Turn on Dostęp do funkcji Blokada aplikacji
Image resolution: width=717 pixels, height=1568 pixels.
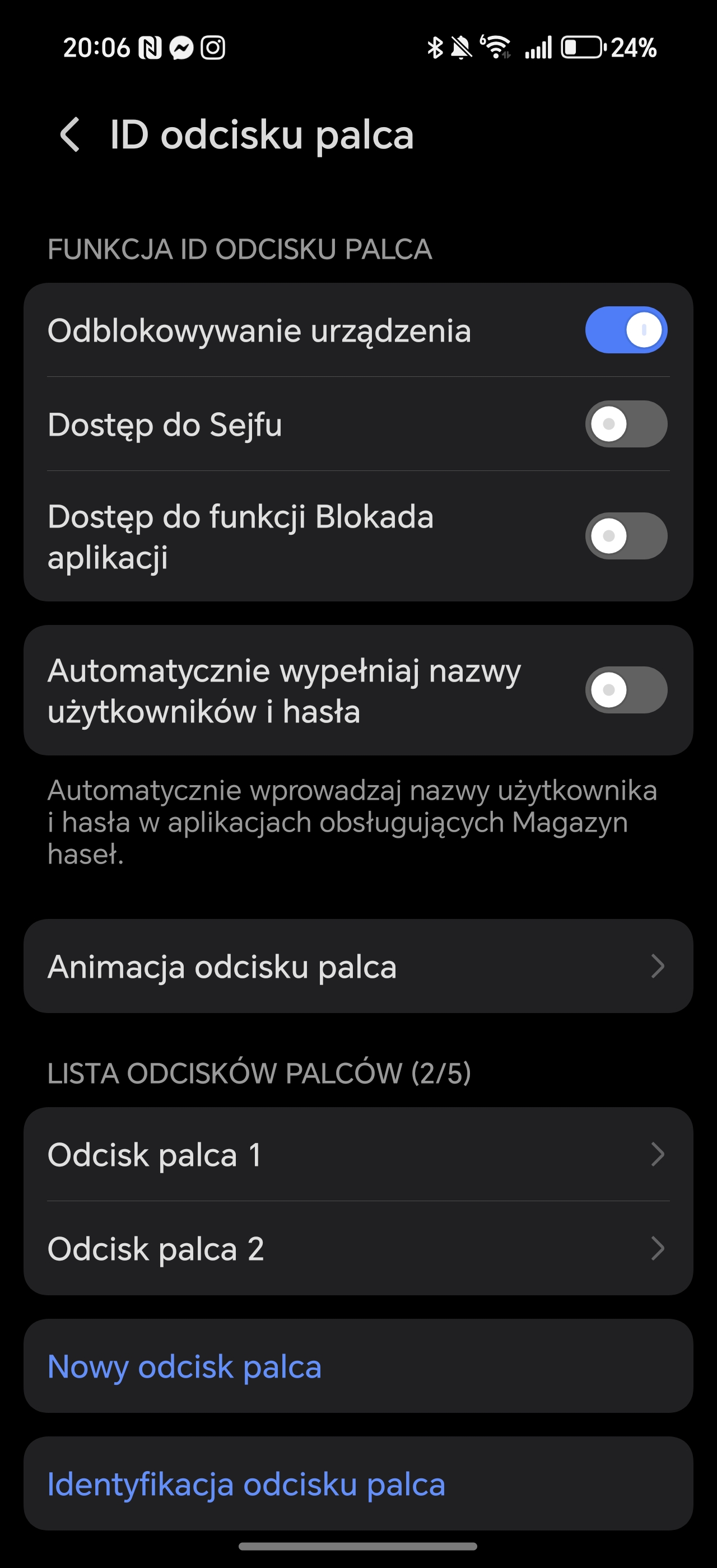click(626, 536)
